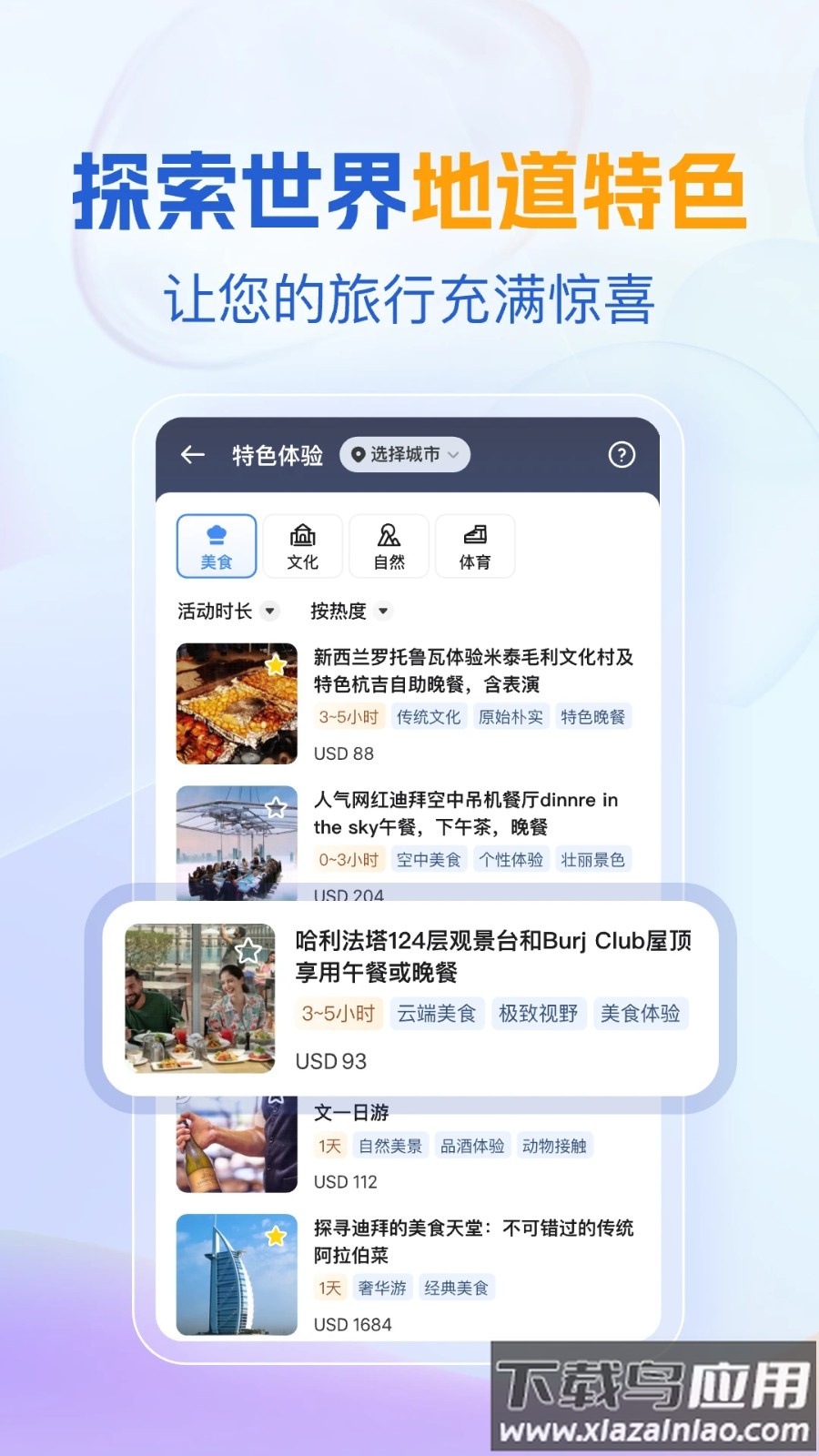Toggle the star on the 探寻迪拜的美食天堂 listing
Viewport: 819px width, 1456px height.
[x=276, y=1237]
